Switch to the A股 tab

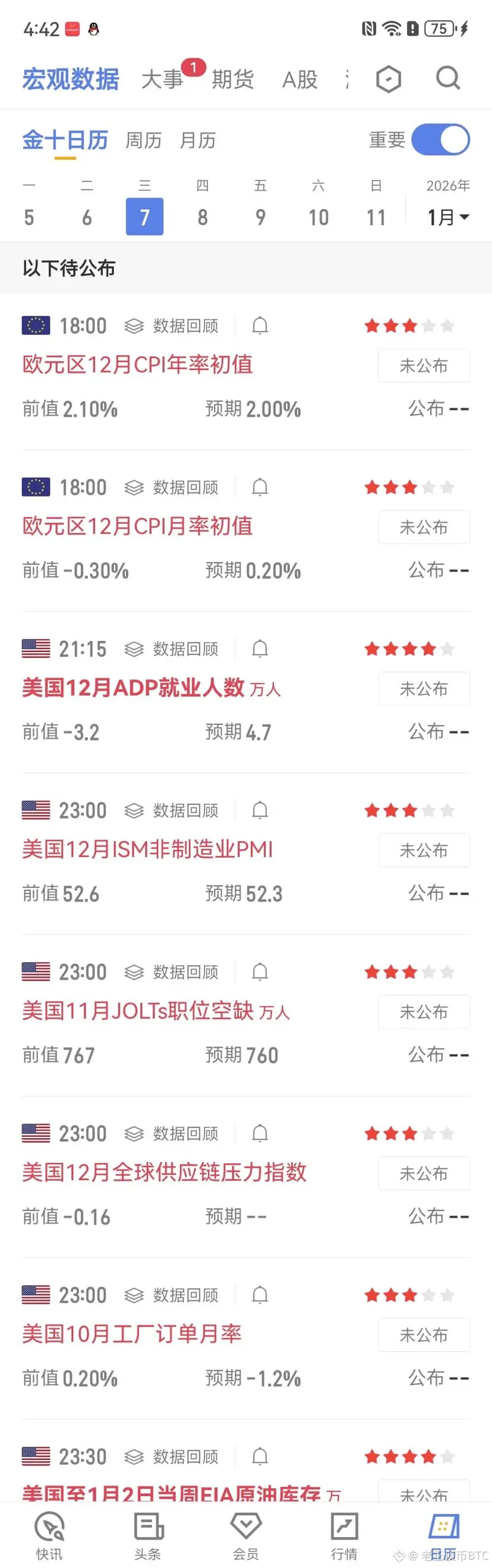point(299,79)
